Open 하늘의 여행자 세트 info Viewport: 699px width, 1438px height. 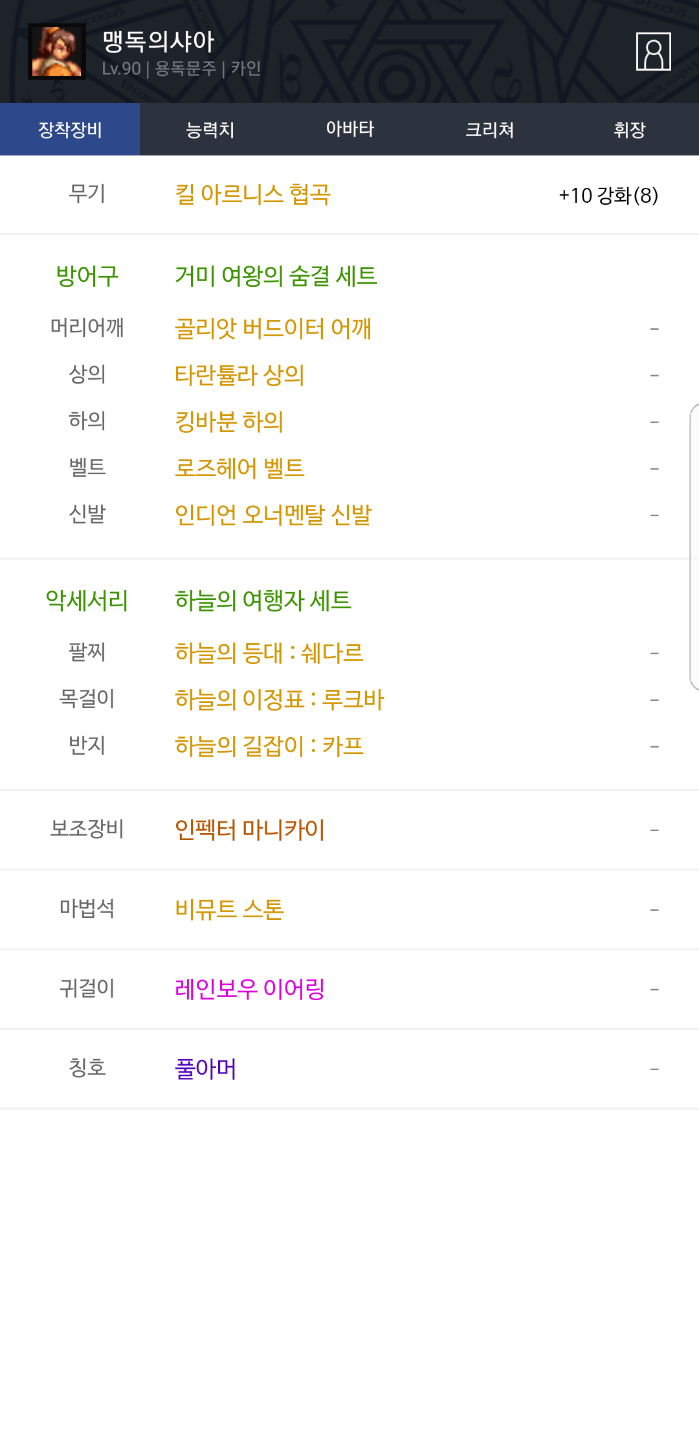pos(263,601)
